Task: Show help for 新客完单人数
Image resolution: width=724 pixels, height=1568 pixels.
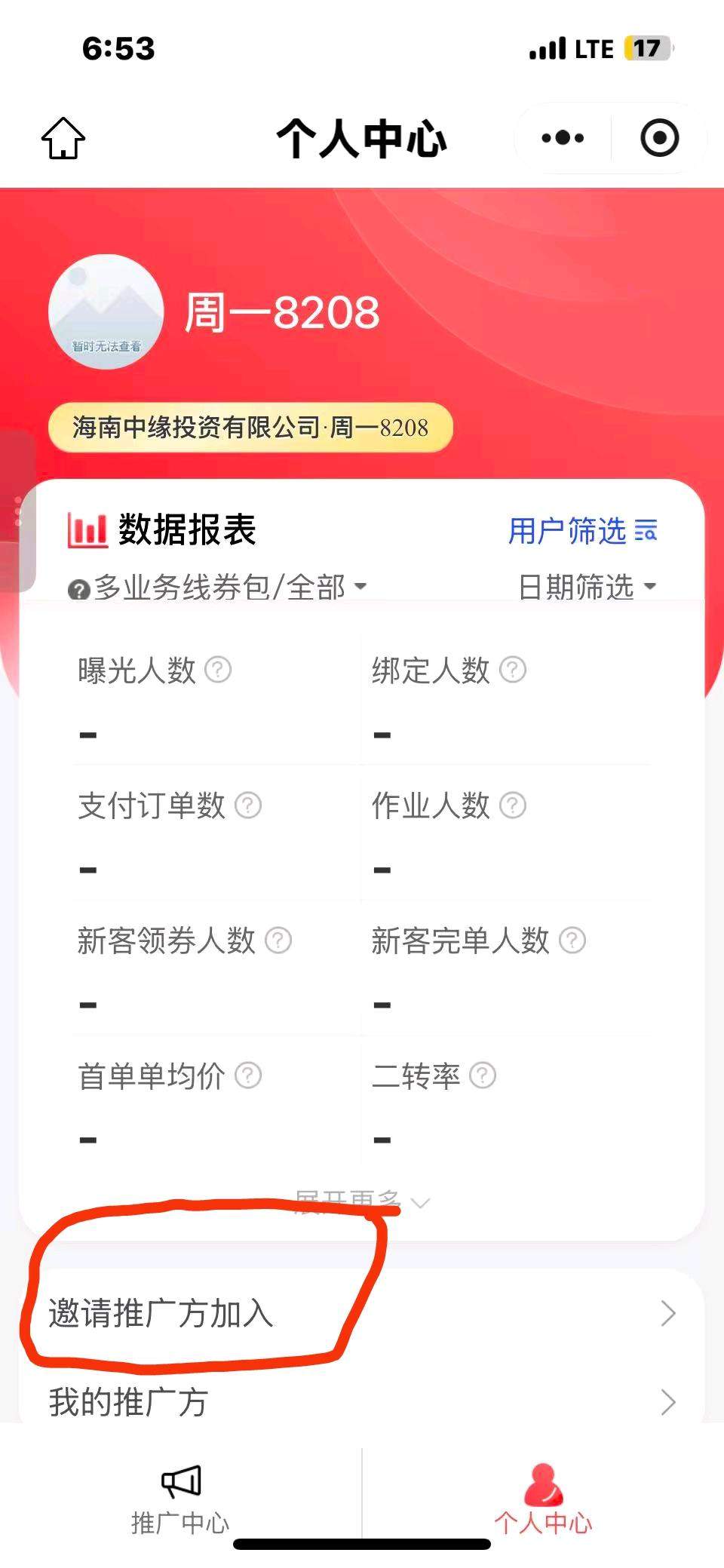Action: click(572, 940)
